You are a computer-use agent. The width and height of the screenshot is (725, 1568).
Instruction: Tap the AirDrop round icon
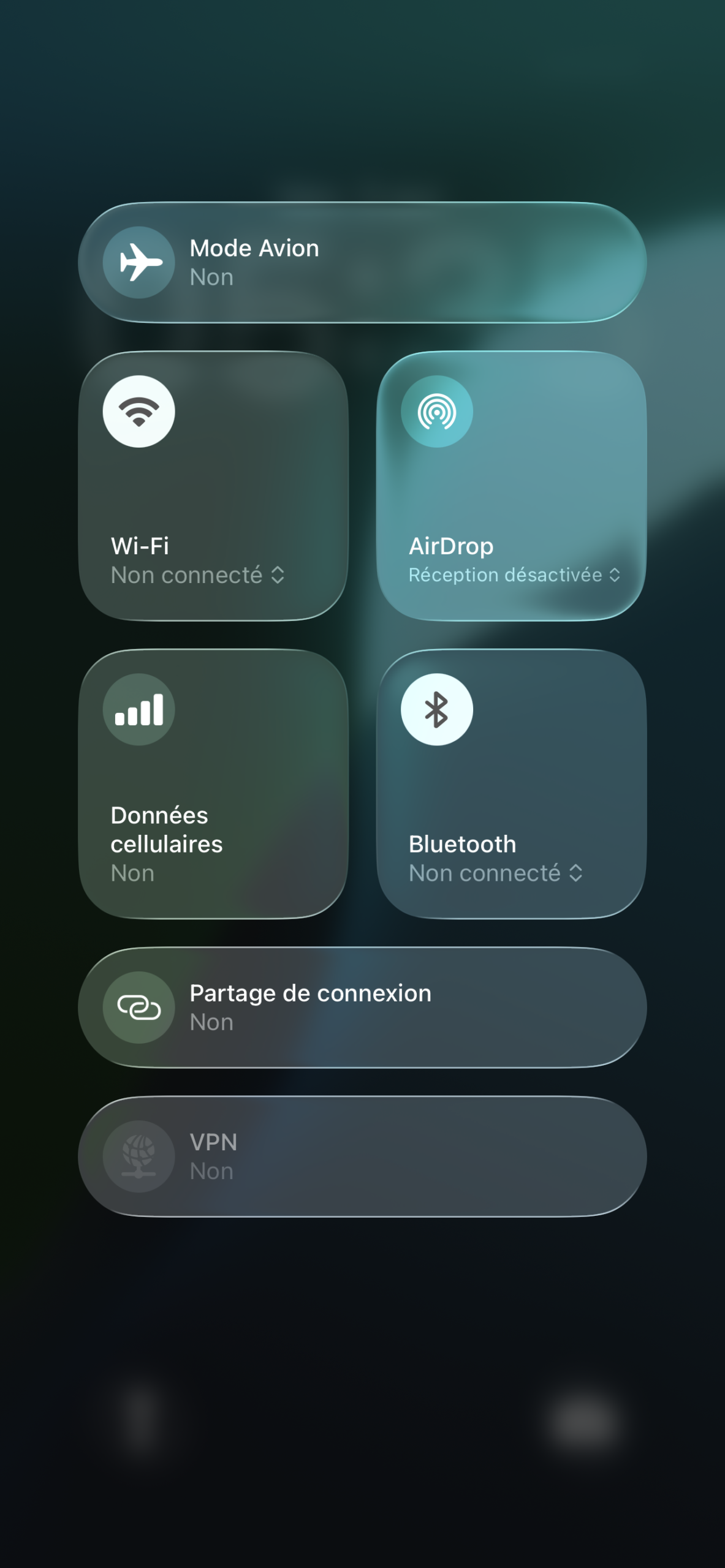click(436, 411)
